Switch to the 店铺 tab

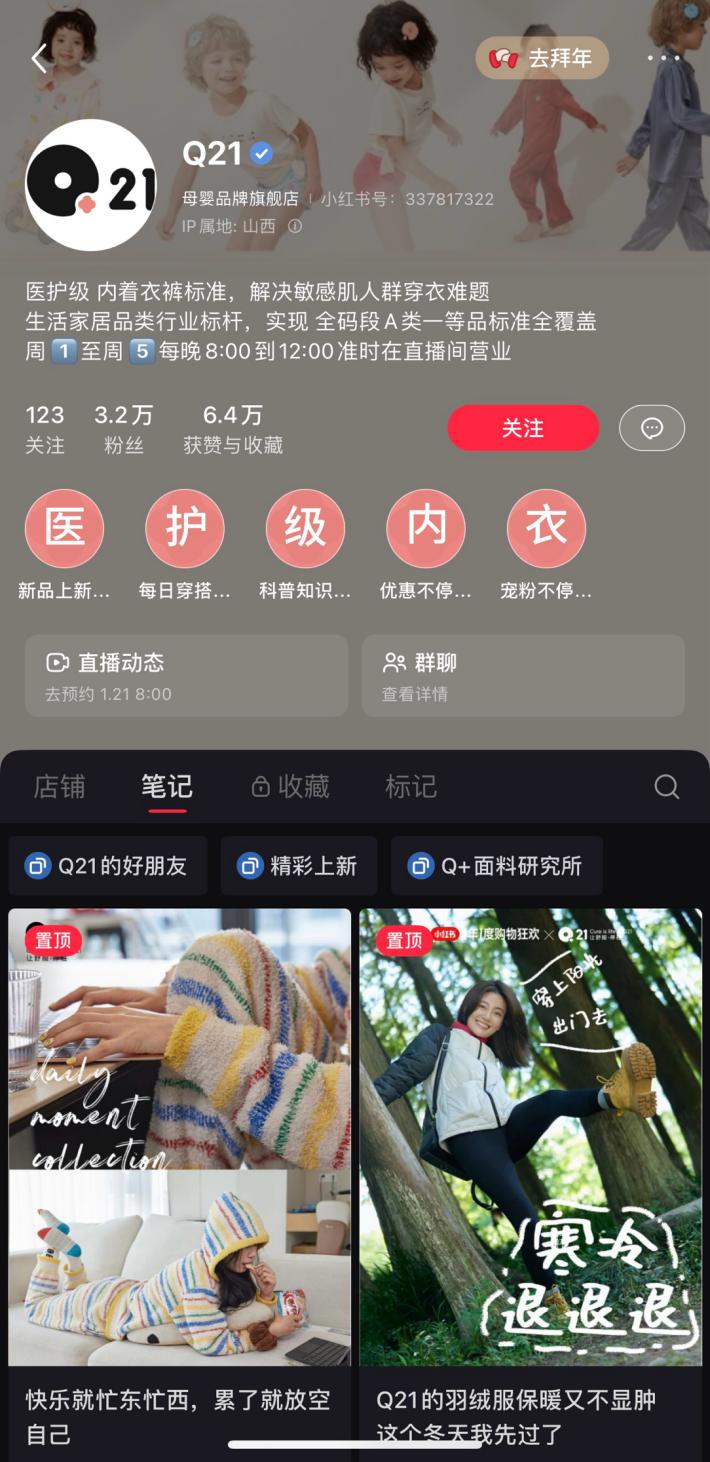click(60, 787)
